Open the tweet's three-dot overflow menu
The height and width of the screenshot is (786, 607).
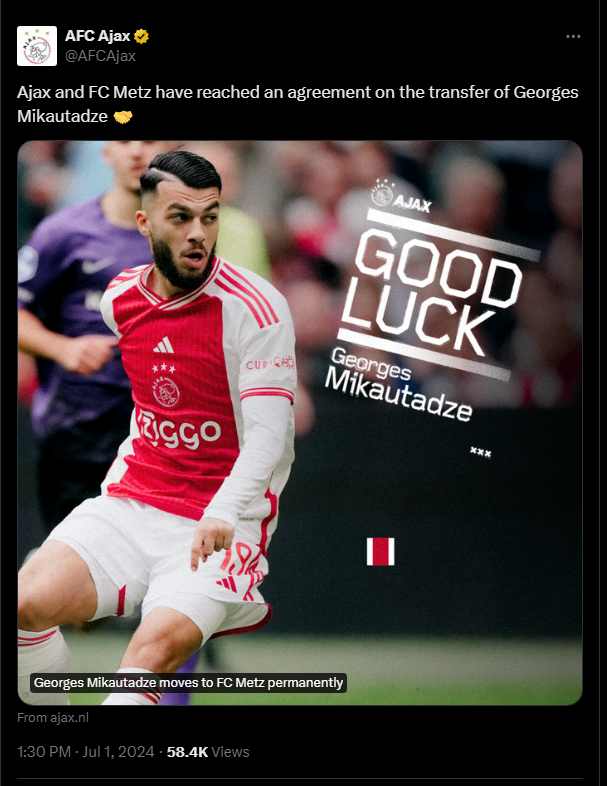[573, 37]
